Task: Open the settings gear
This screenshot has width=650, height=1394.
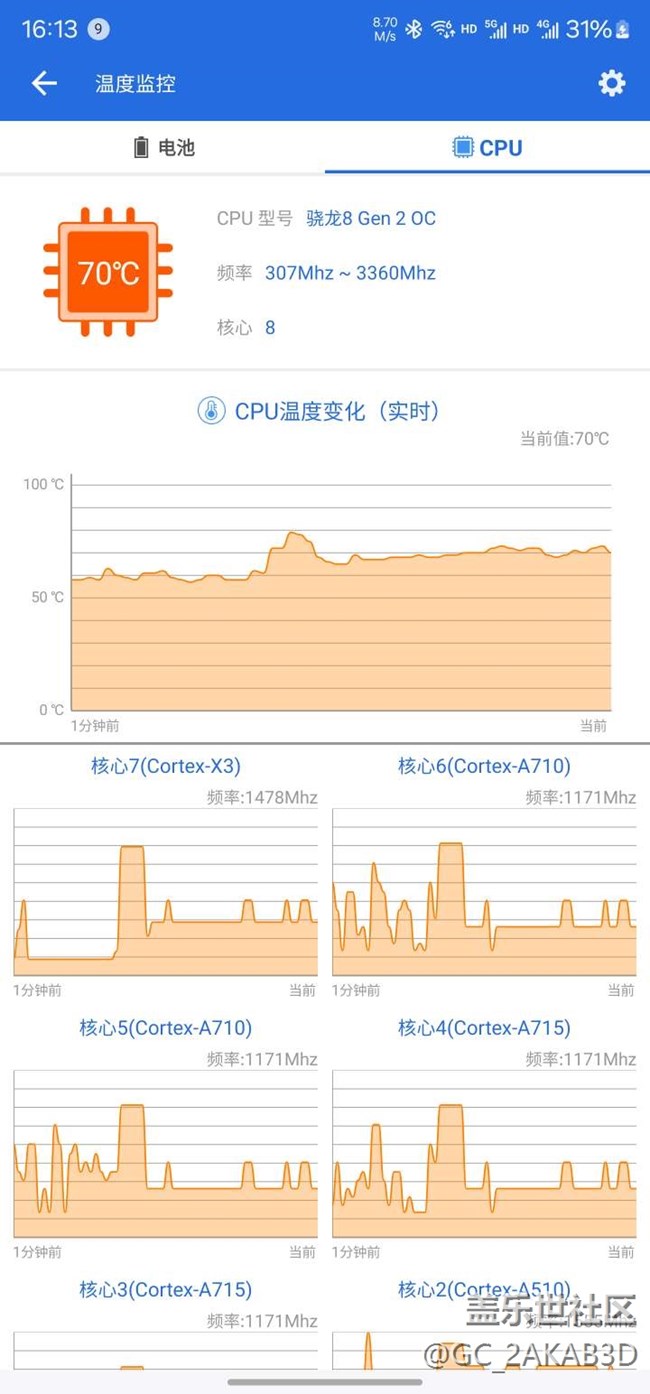Action: click(611, 83)
